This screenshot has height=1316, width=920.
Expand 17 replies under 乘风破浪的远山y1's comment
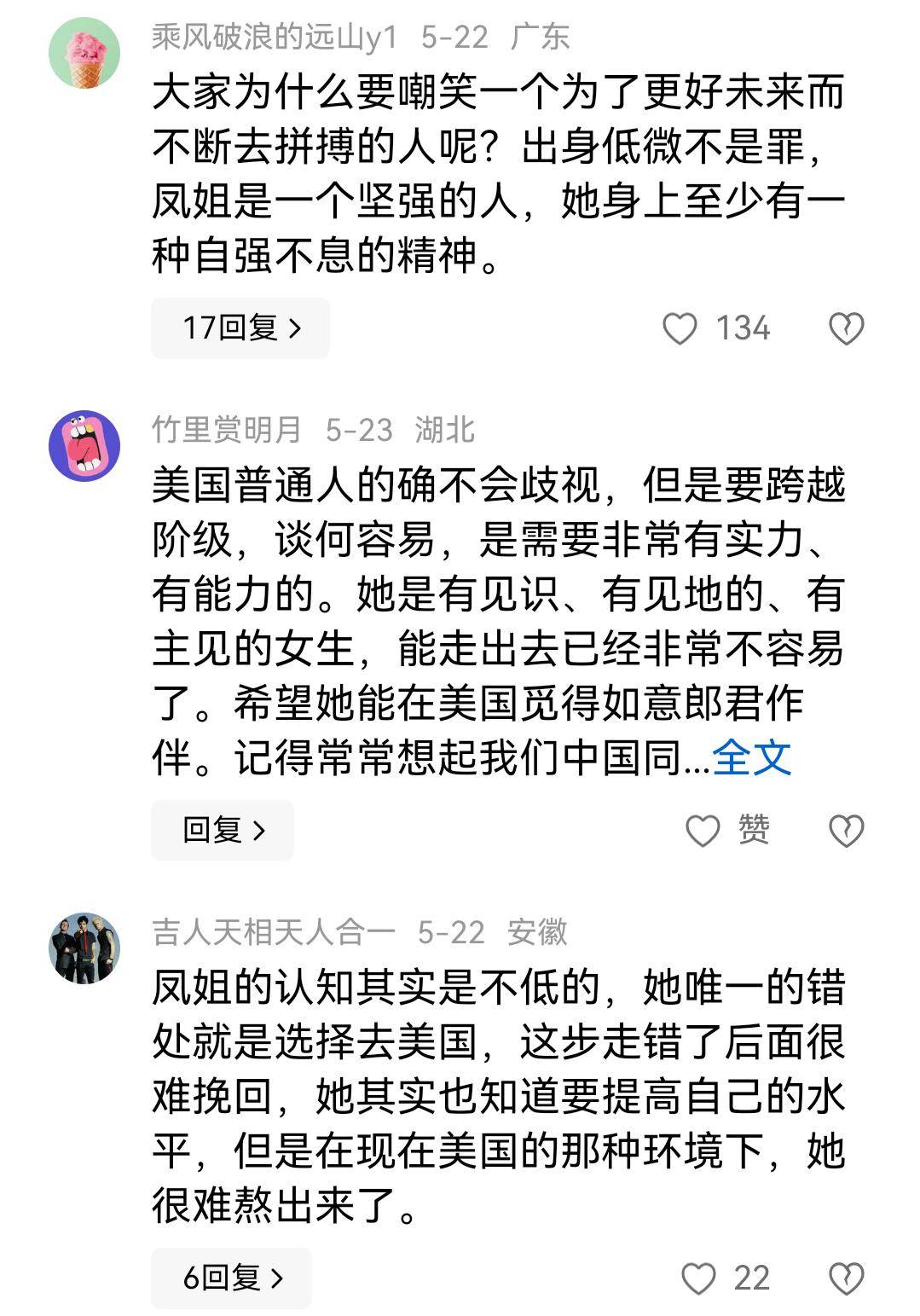click(x=240, y=328)
